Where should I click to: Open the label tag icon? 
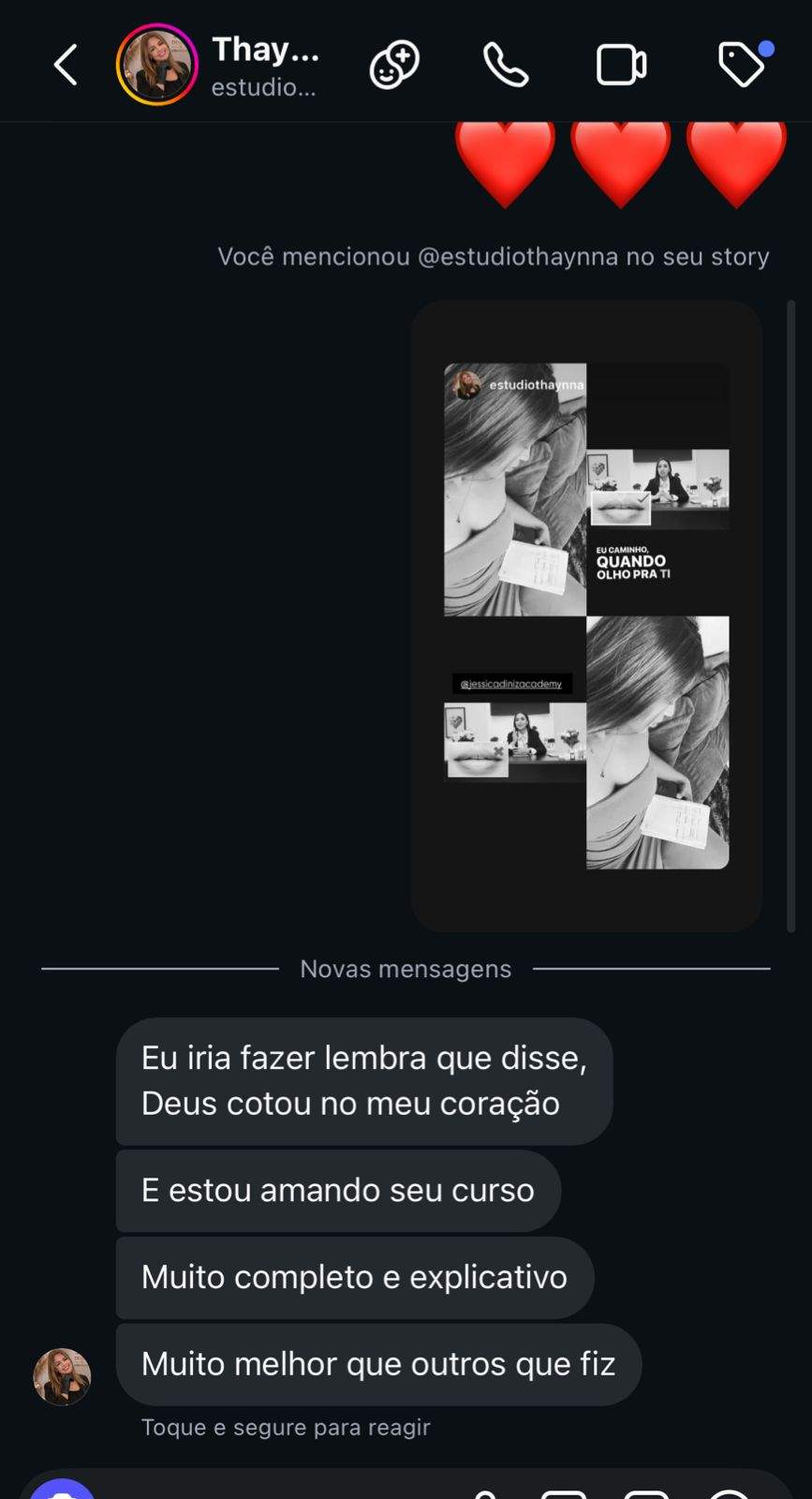[x=742, y=65]
